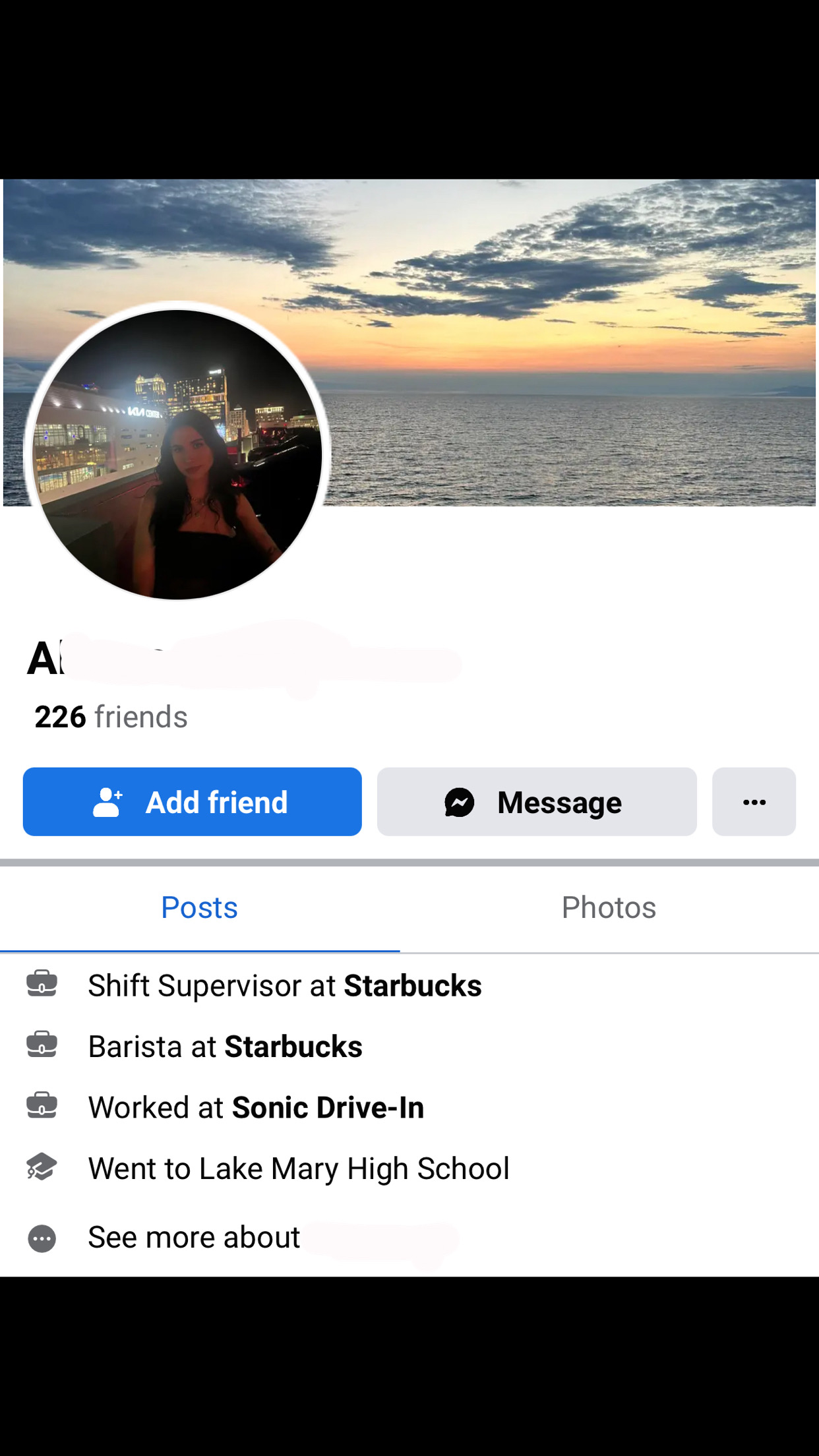The height and width of the screenshot is (1456, 819).
Task: Open the circular profile picture
Action: 177,454
